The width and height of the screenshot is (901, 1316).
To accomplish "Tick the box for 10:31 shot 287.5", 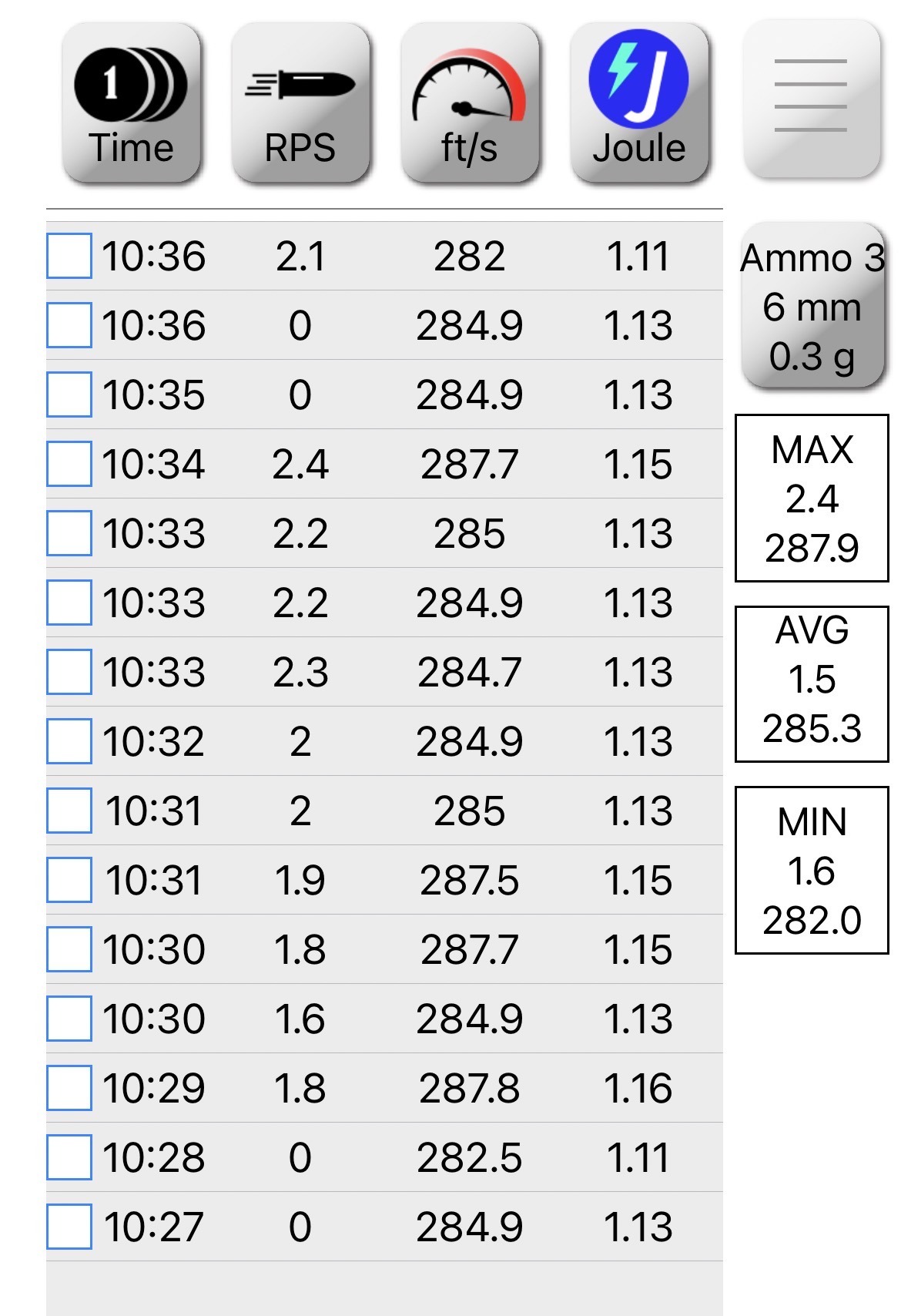I will (x=69, y=880).
